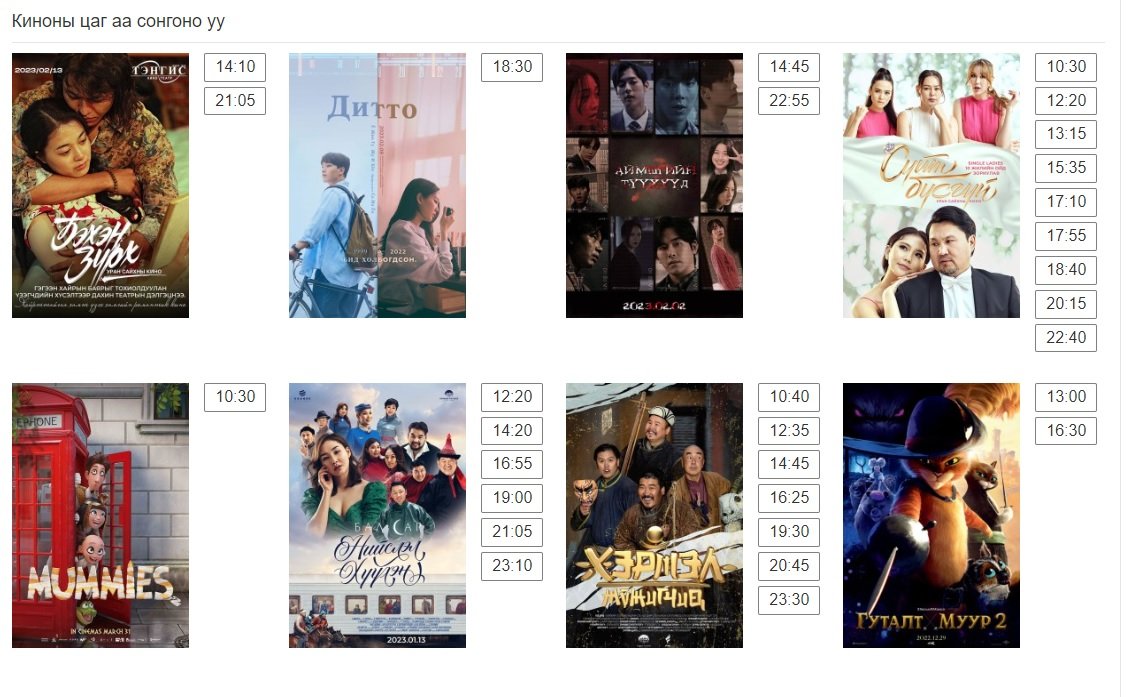The height and width of the screenshot is (697, 1142).
Task: Choose the 13:00 showing of Гуталт Муур 2
Action: coord(1066,397)
